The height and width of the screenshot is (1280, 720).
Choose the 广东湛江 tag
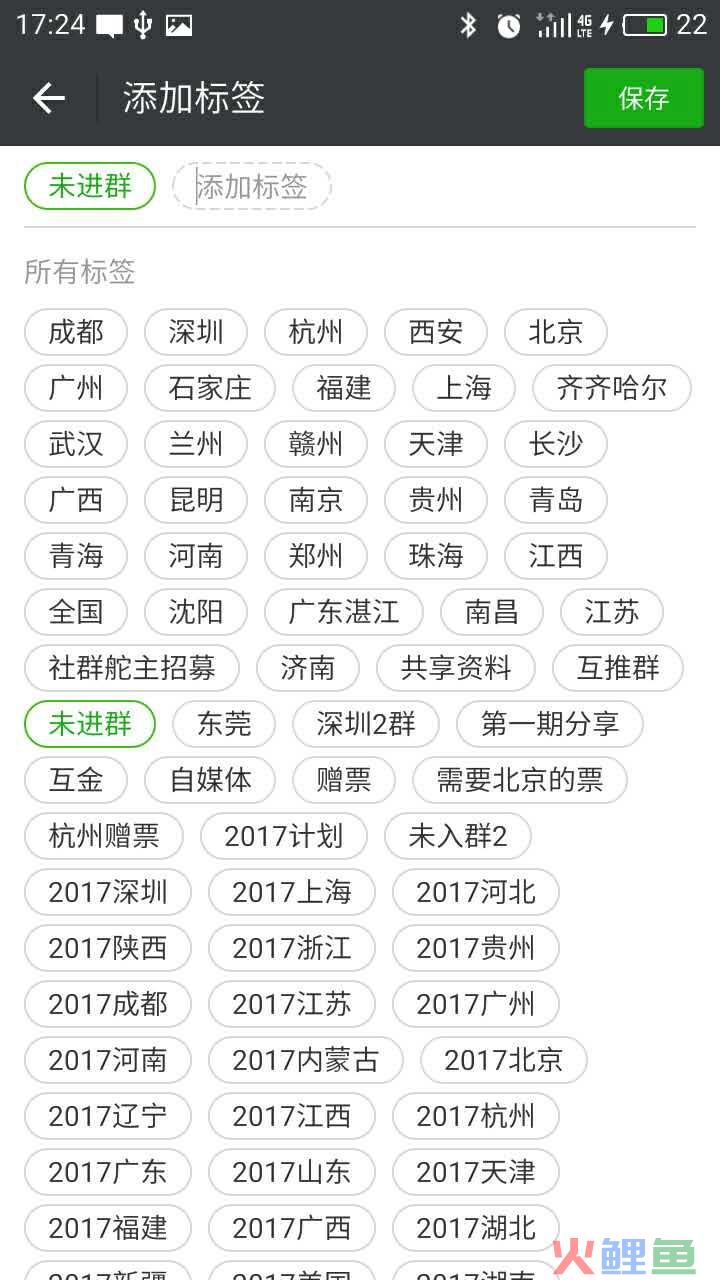click(344, 612)
